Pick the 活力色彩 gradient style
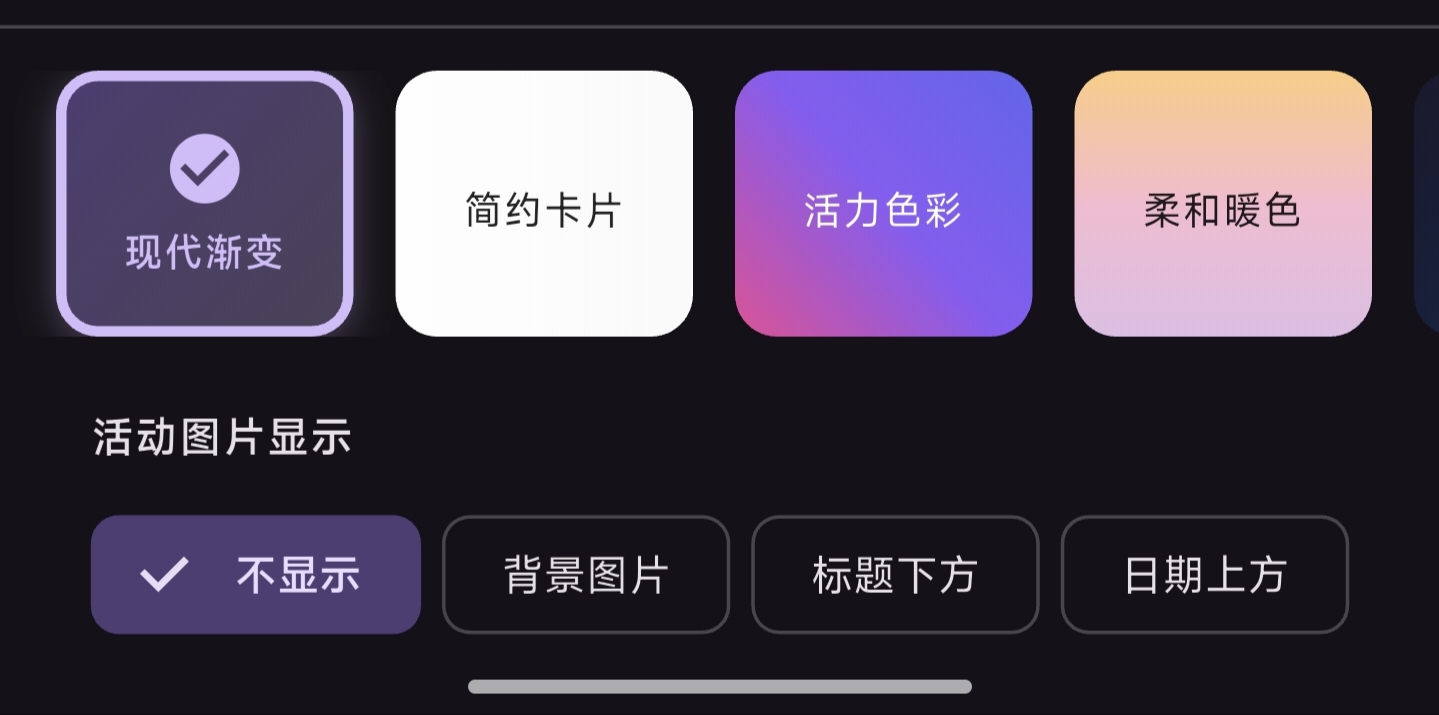 pyautogui.click(x=883, y=204)
